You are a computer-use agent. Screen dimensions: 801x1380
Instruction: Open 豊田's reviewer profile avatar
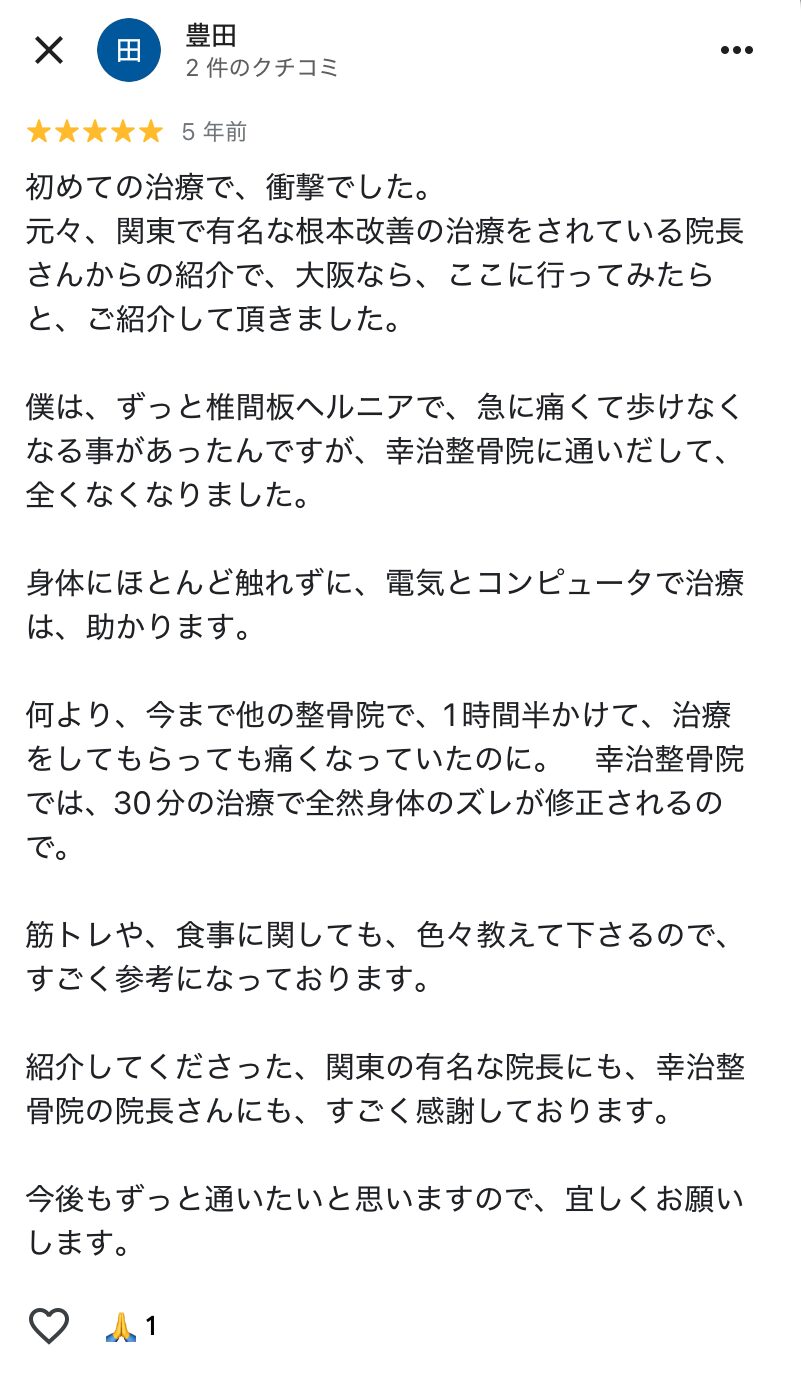128,50
